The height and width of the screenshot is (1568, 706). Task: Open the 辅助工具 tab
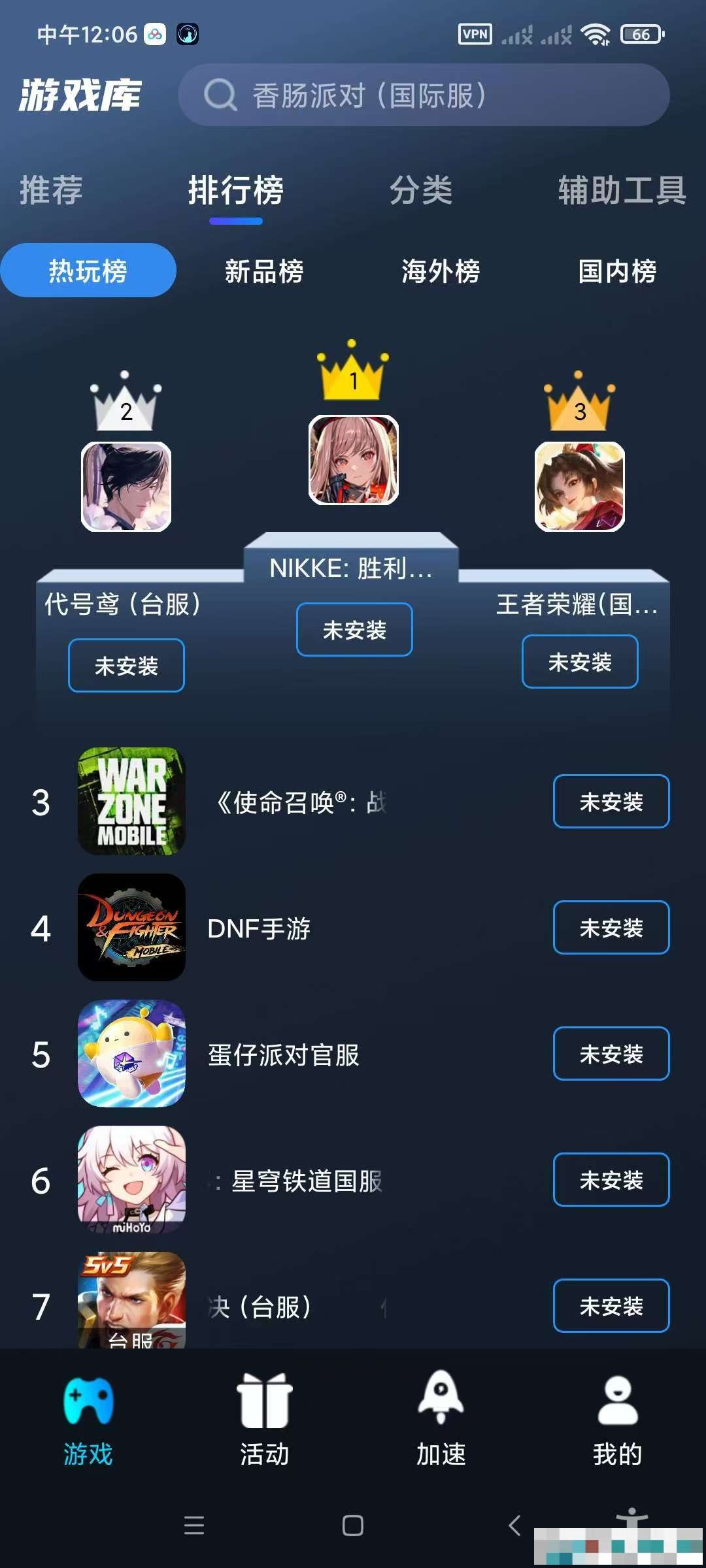pos(621,190)
